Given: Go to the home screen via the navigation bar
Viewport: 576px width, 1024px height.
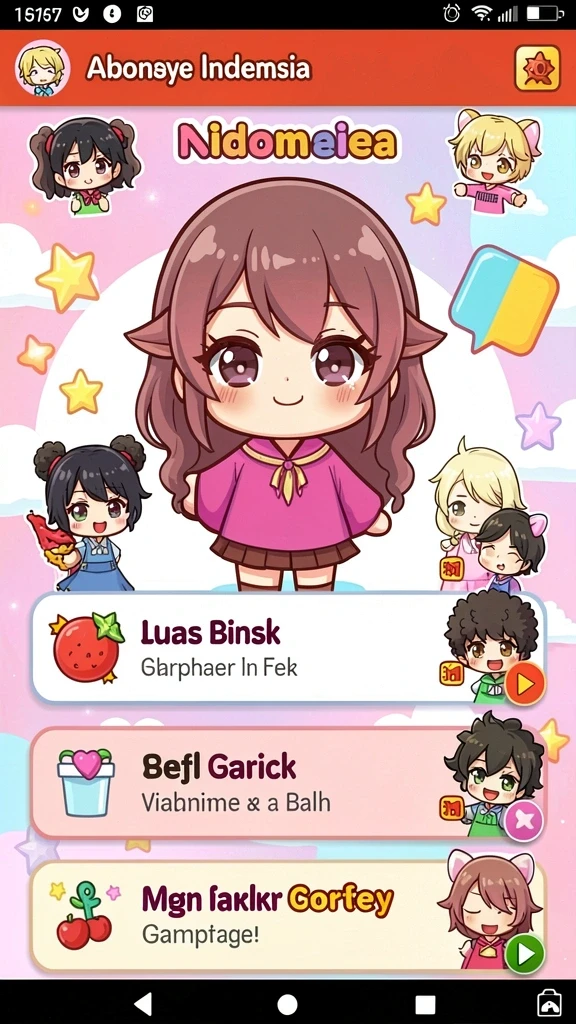Looking at the screenshot, I should [x=287, y=1004].
